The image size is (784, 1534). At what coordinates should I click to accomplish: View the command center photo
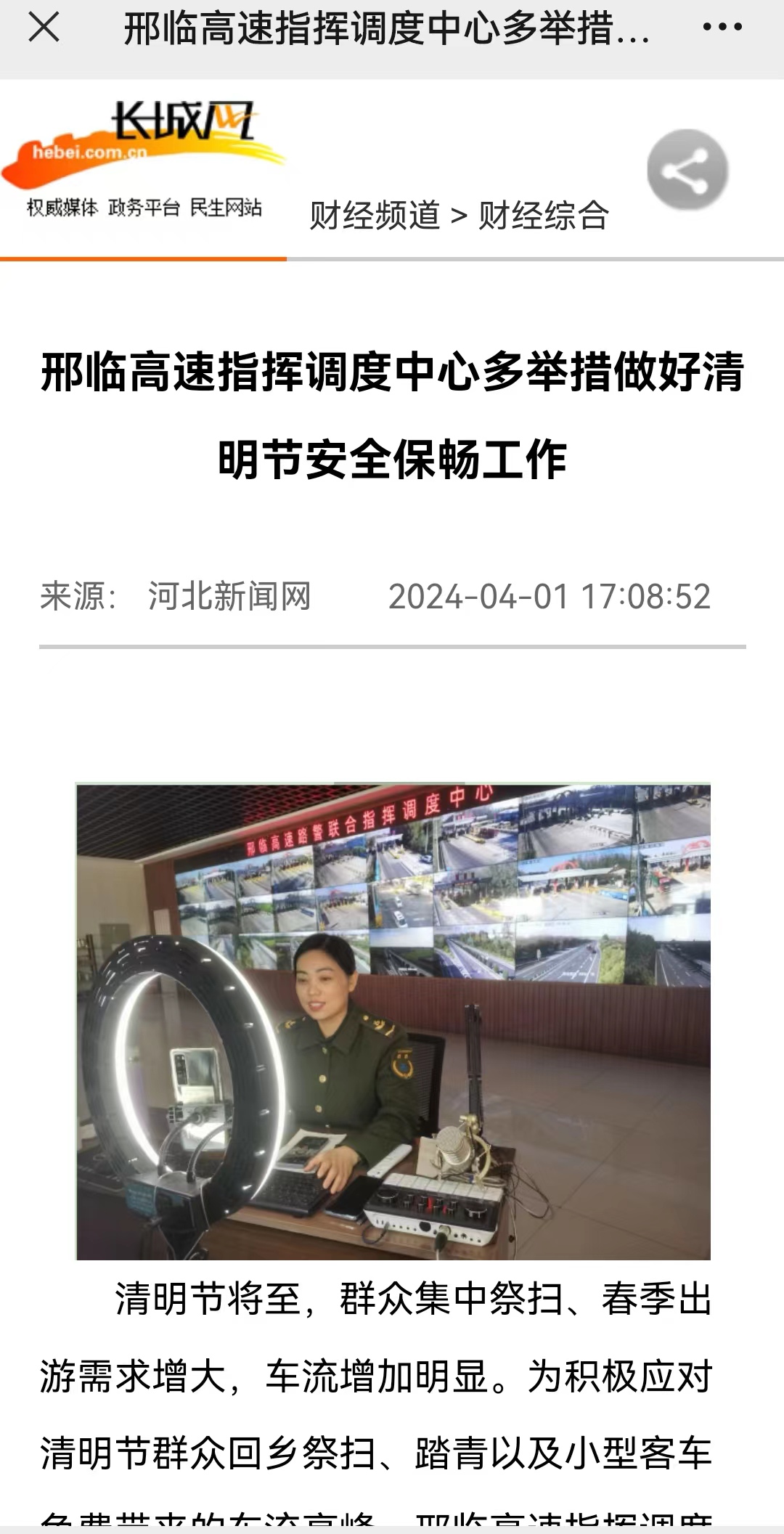click(x=393, y=1021)
